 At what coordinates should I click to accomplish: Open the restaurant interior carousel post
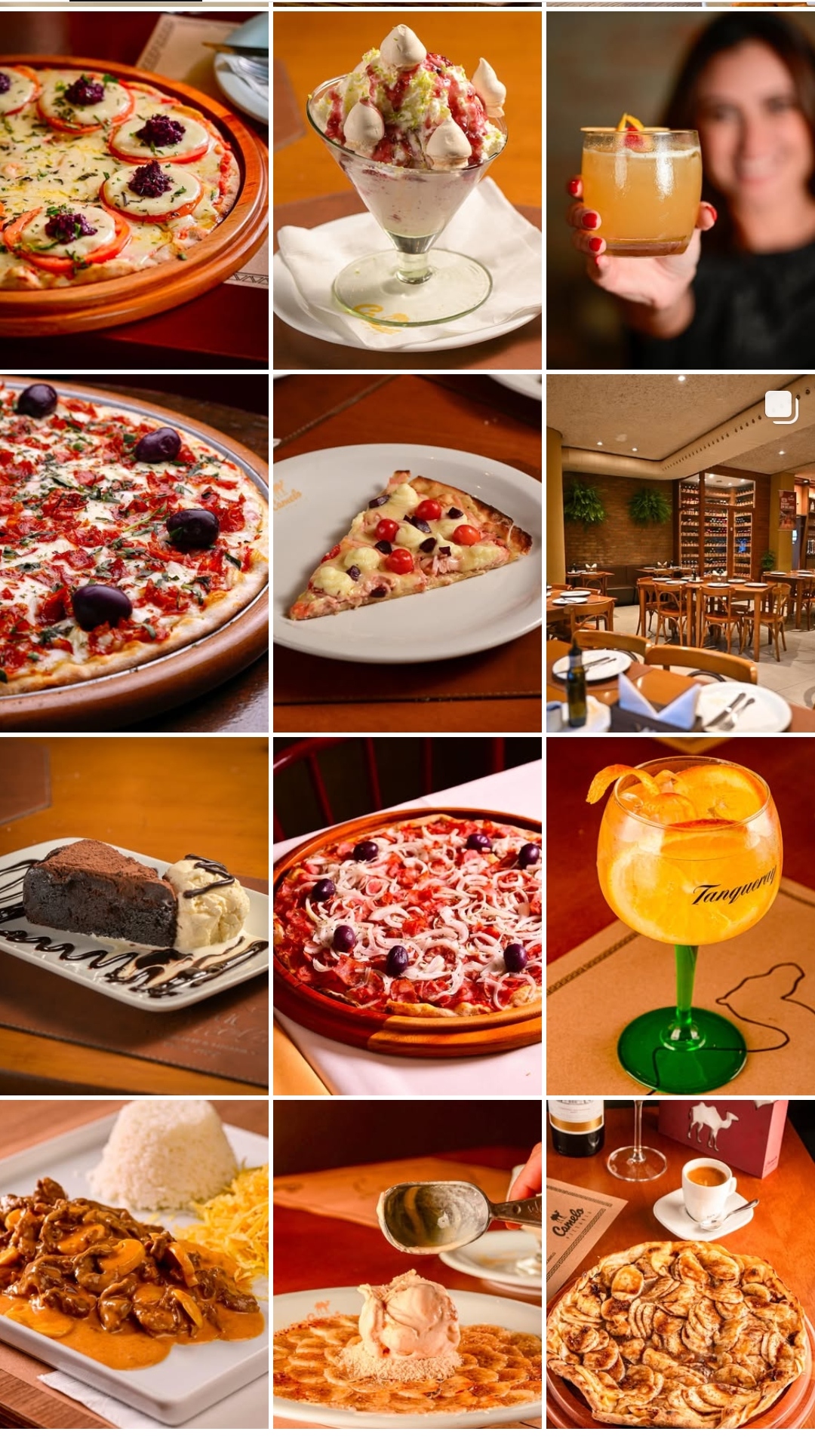coord(680,553)
